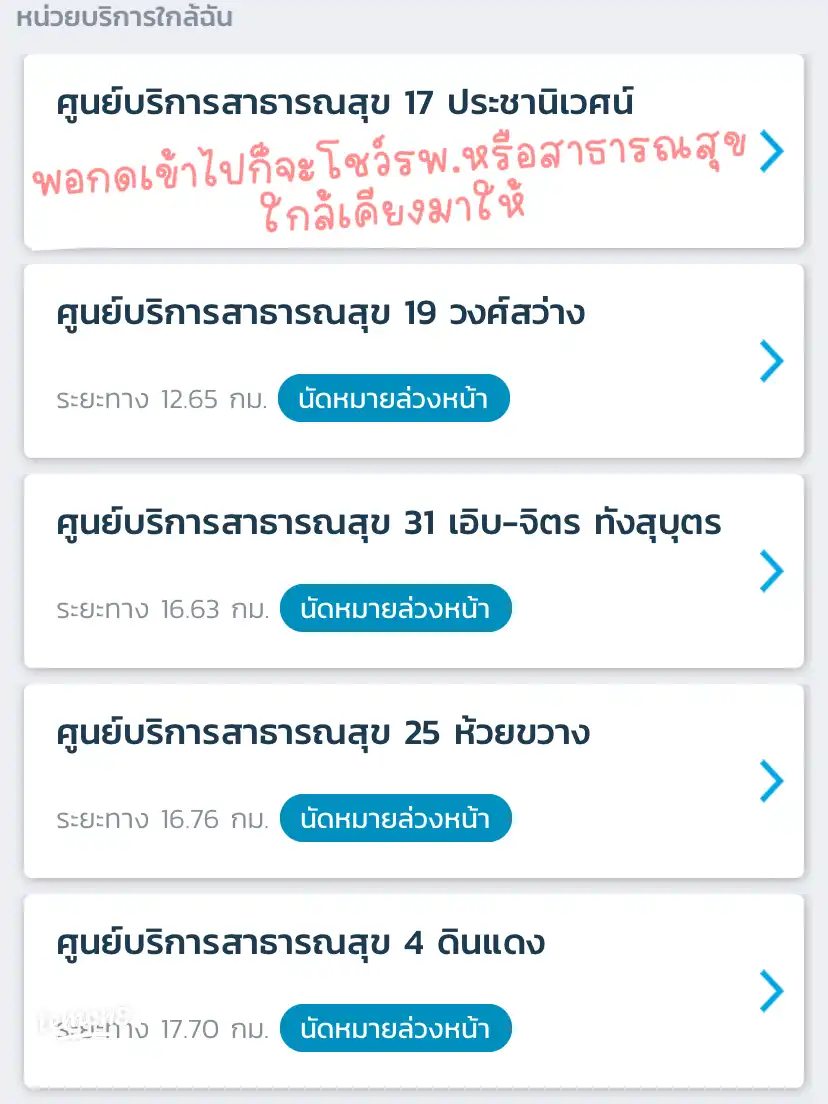This screenshot has height=1104, width=828.
Task: Tap the chevron arrow on ศูนย์บริการสาธารณสุข 17 ประชานิเวศน์
Action: [771, 152]
